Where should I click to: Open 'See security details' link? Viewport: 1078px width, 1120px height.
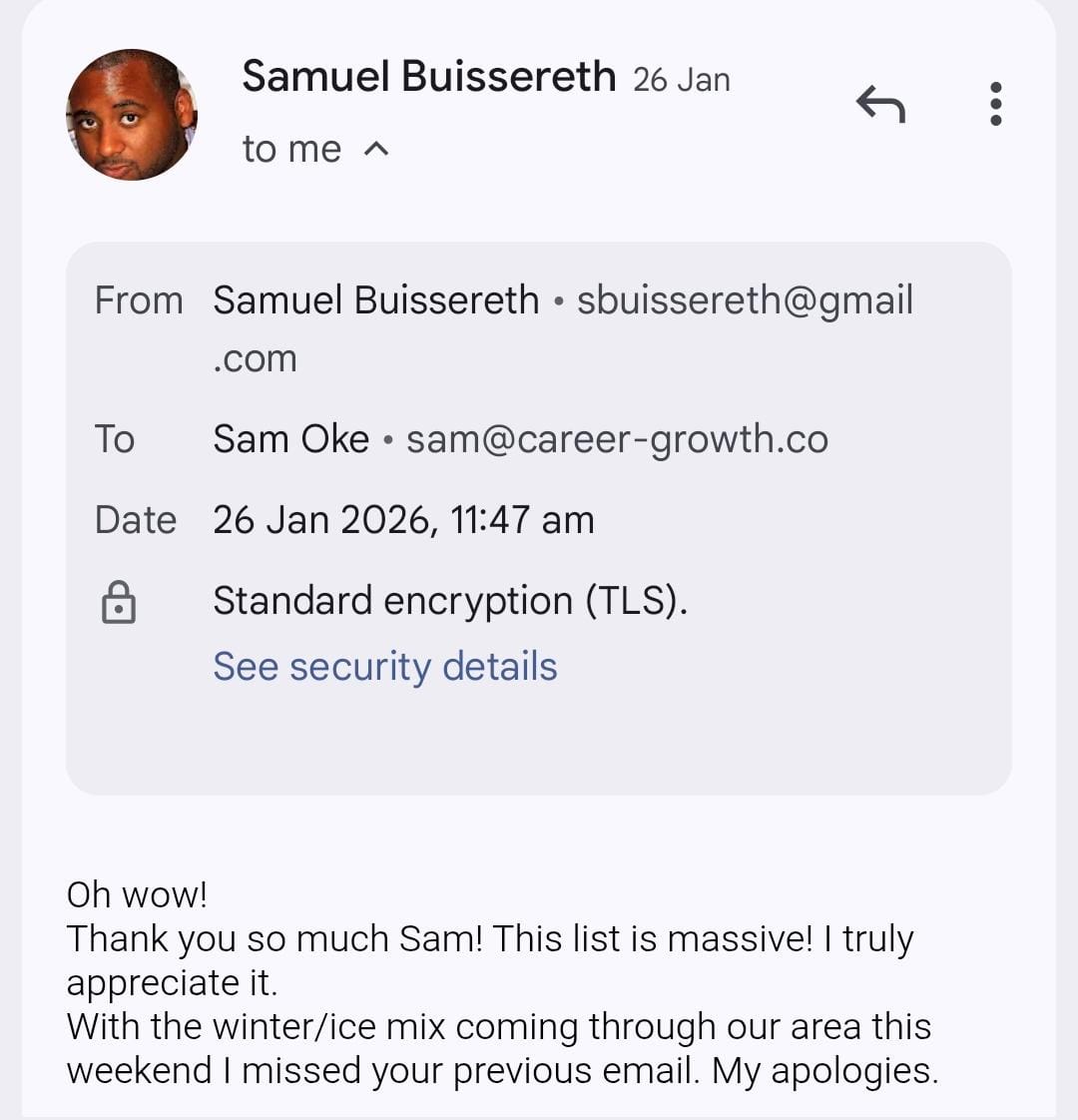tap(384, 666)
